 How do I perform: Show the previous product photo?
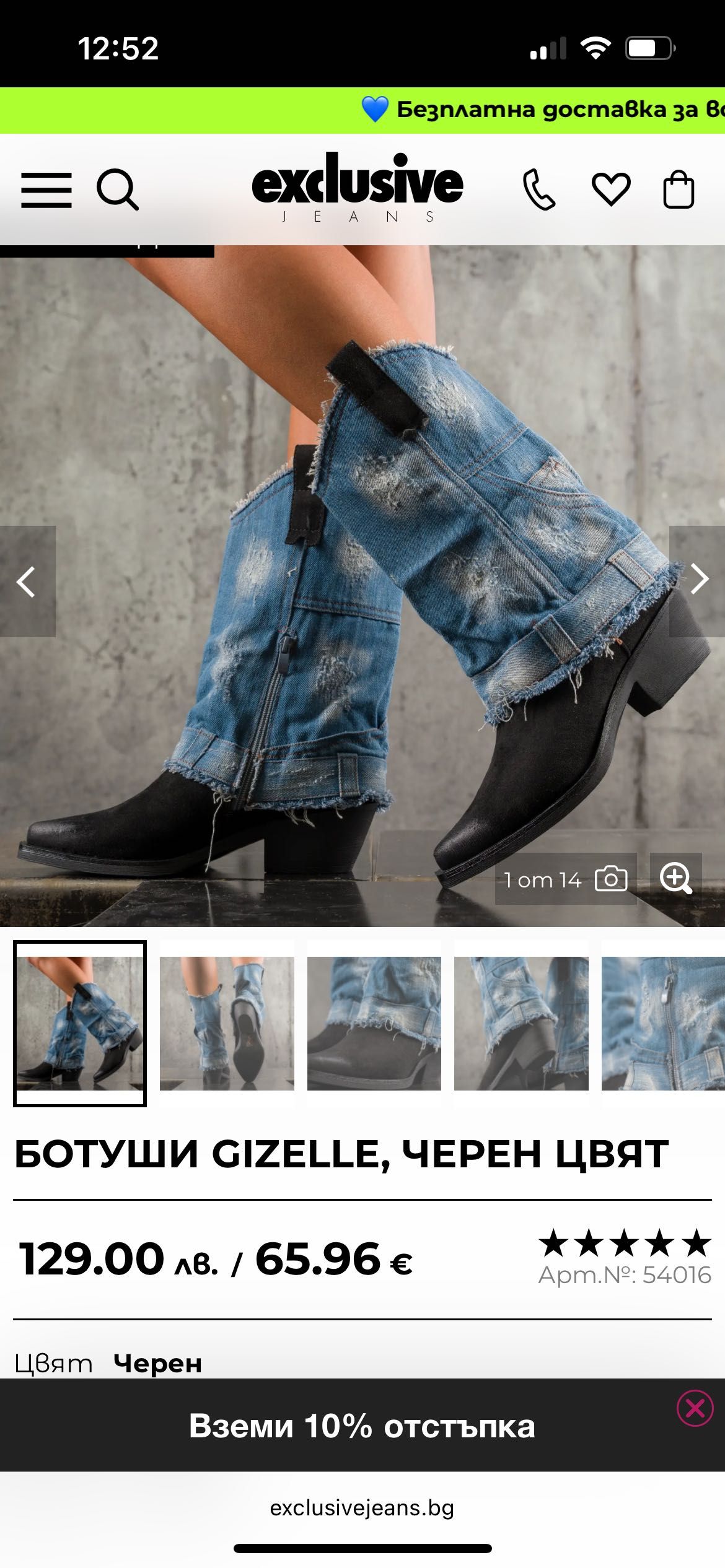coord(27,581)
